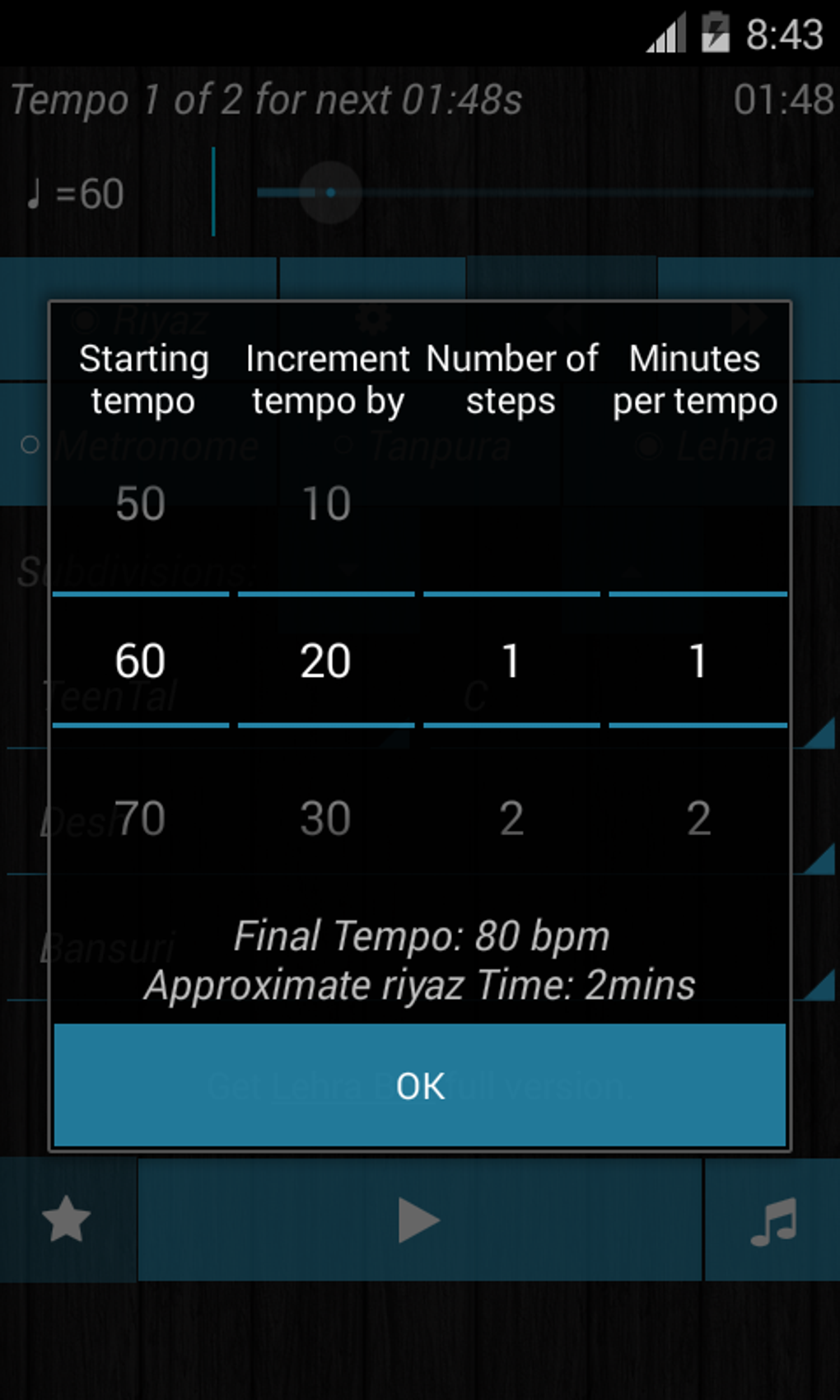Select the Metronome radio button
This screenshot has height=1400, width=840.
point(31,446)
